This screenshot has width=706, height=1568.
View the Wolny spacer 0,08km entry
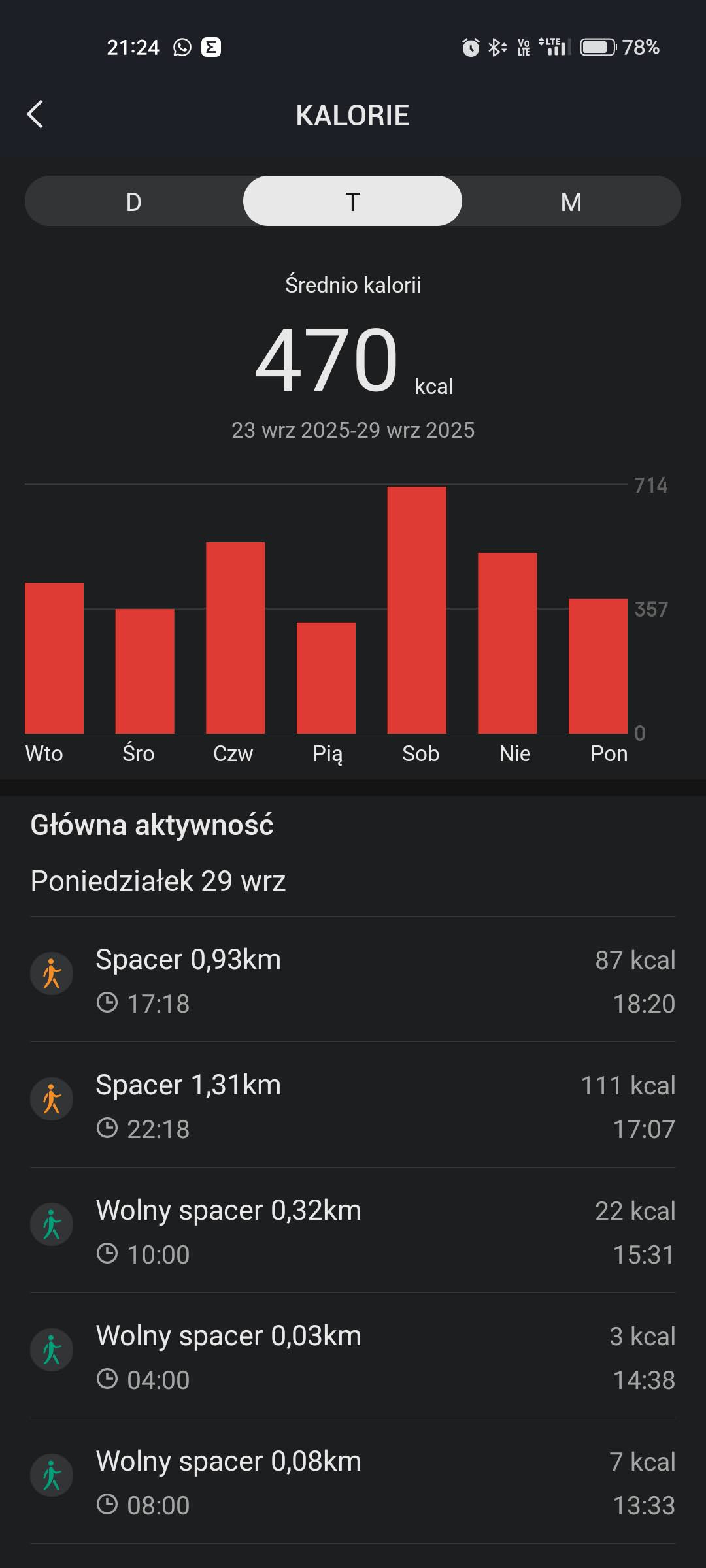point(352,1482)
